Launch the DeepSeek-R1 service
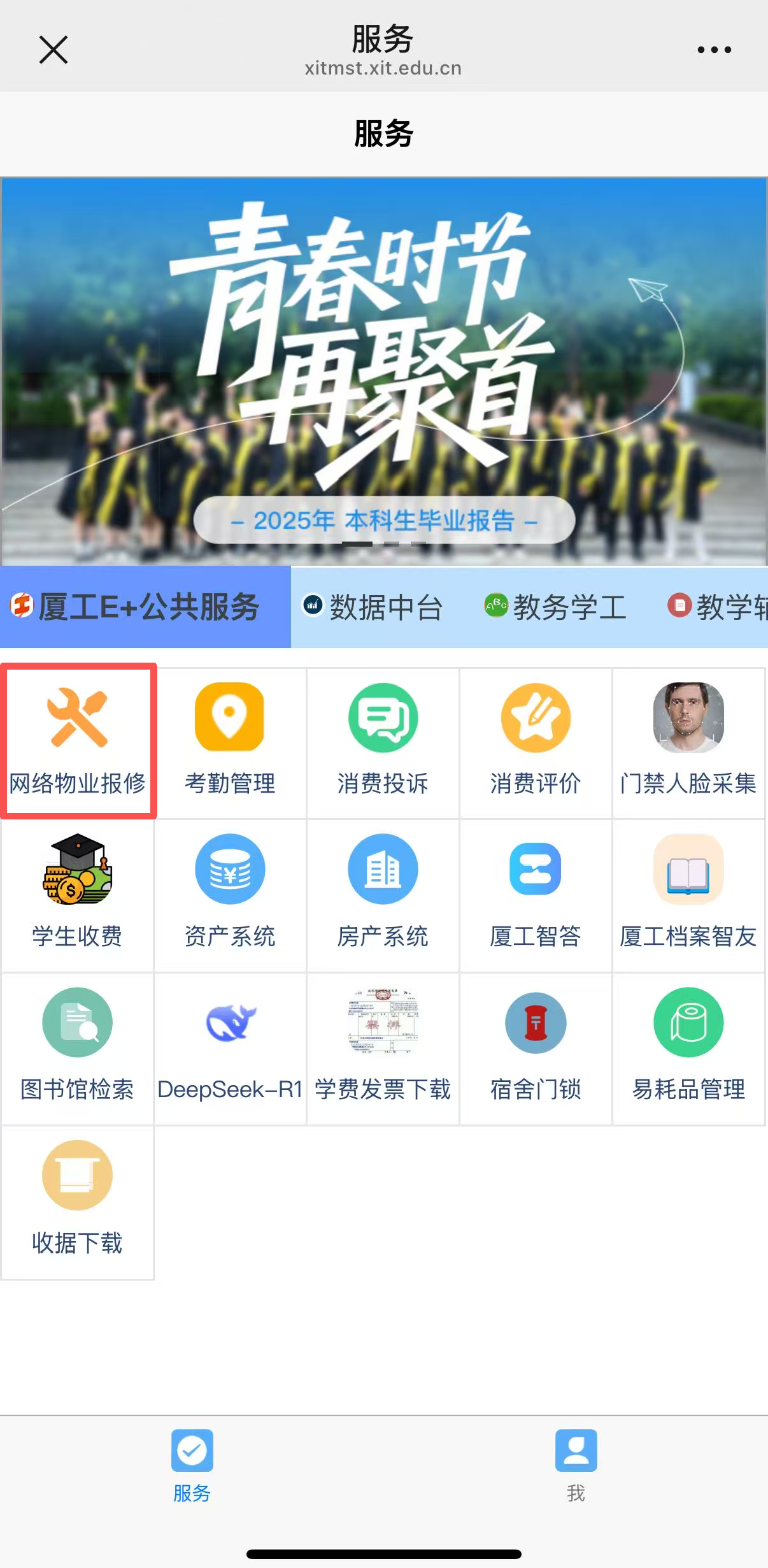 click(x=230, y=1047)
